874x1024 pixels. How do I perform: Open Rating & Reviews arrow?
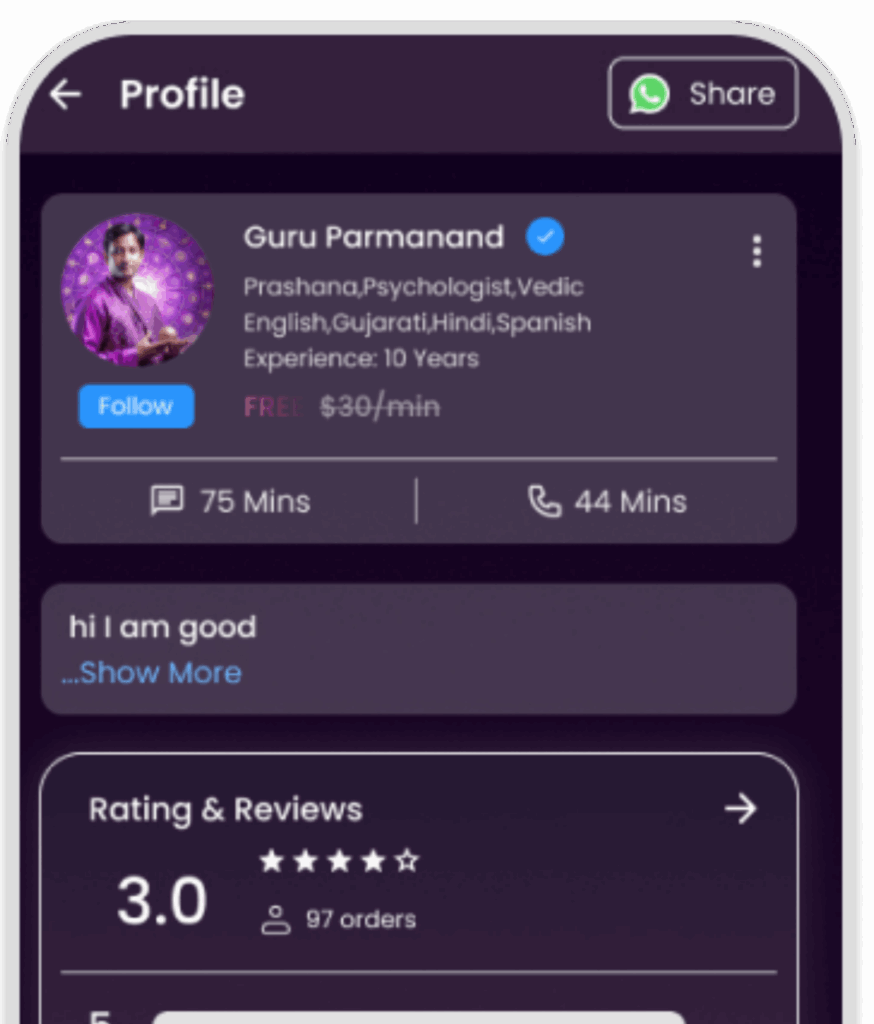coord(740,809)
